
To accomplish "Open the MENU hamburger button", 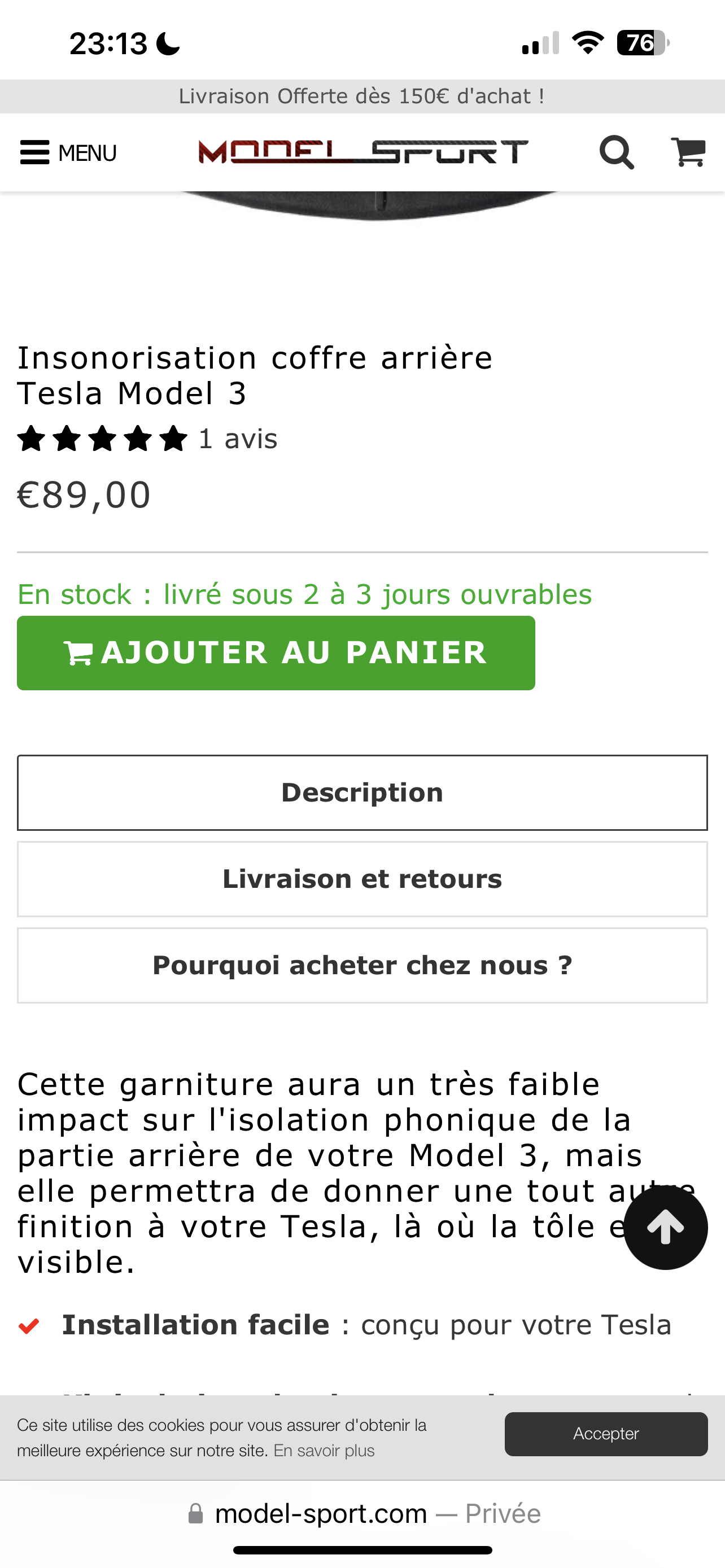I will click(x=68, y=152).
